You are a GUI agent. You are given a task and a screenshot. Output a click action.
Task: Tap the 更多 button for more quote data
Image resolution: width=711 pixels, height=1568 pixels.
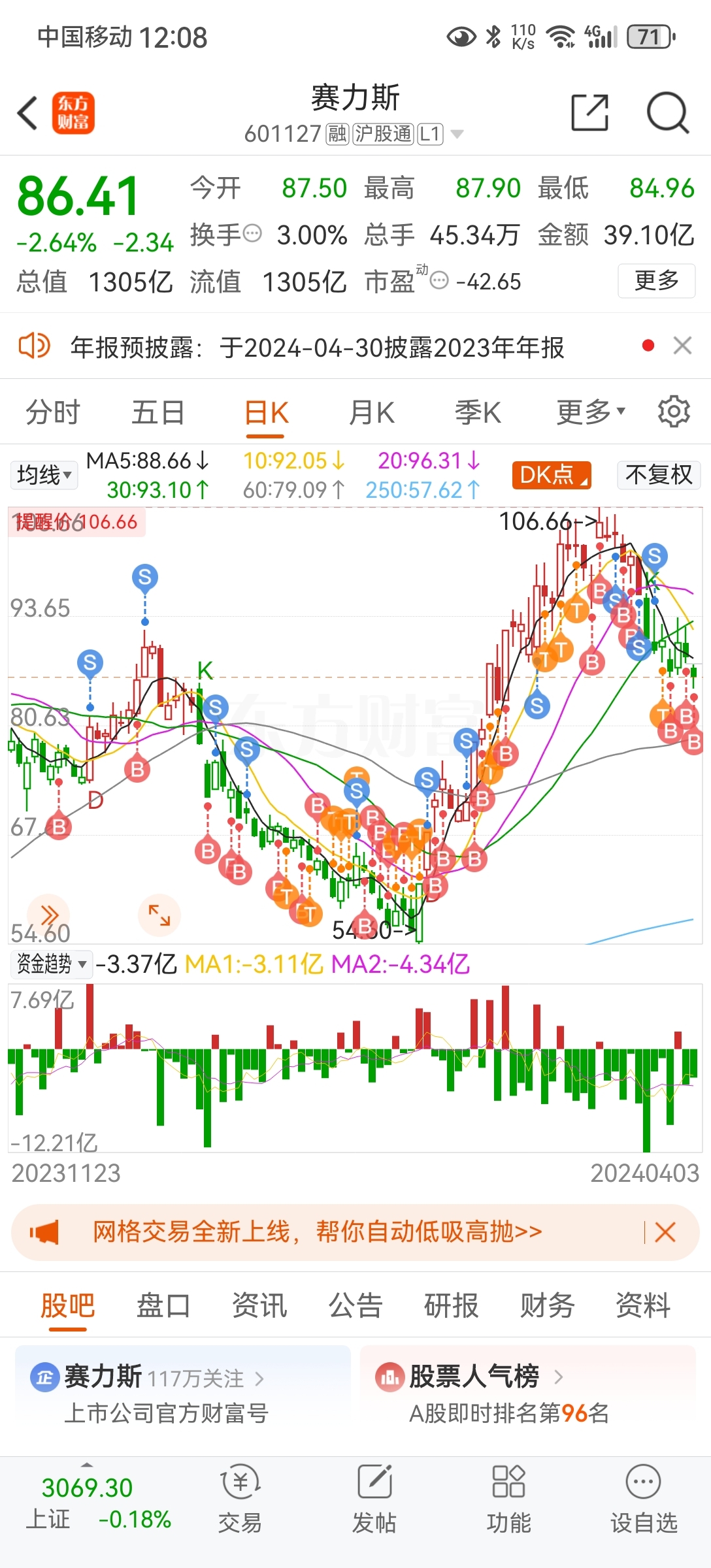click(655, 280)
